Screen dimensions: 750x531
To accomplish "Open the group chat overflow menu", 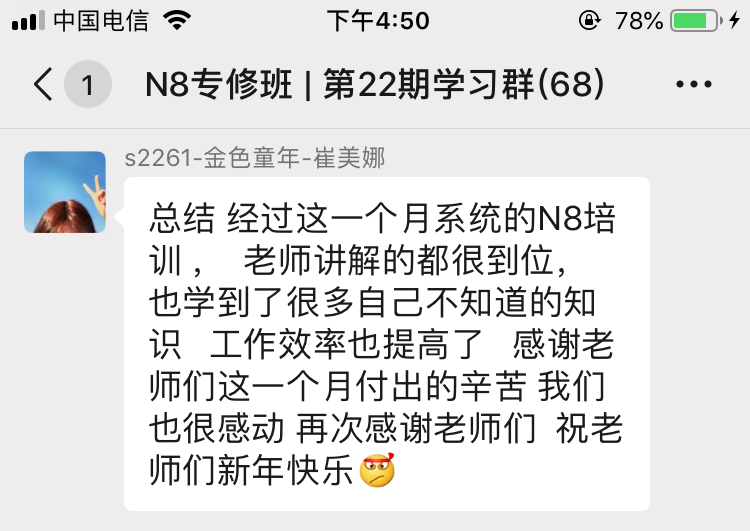I will pyautogui.click(x=694, y=85).
